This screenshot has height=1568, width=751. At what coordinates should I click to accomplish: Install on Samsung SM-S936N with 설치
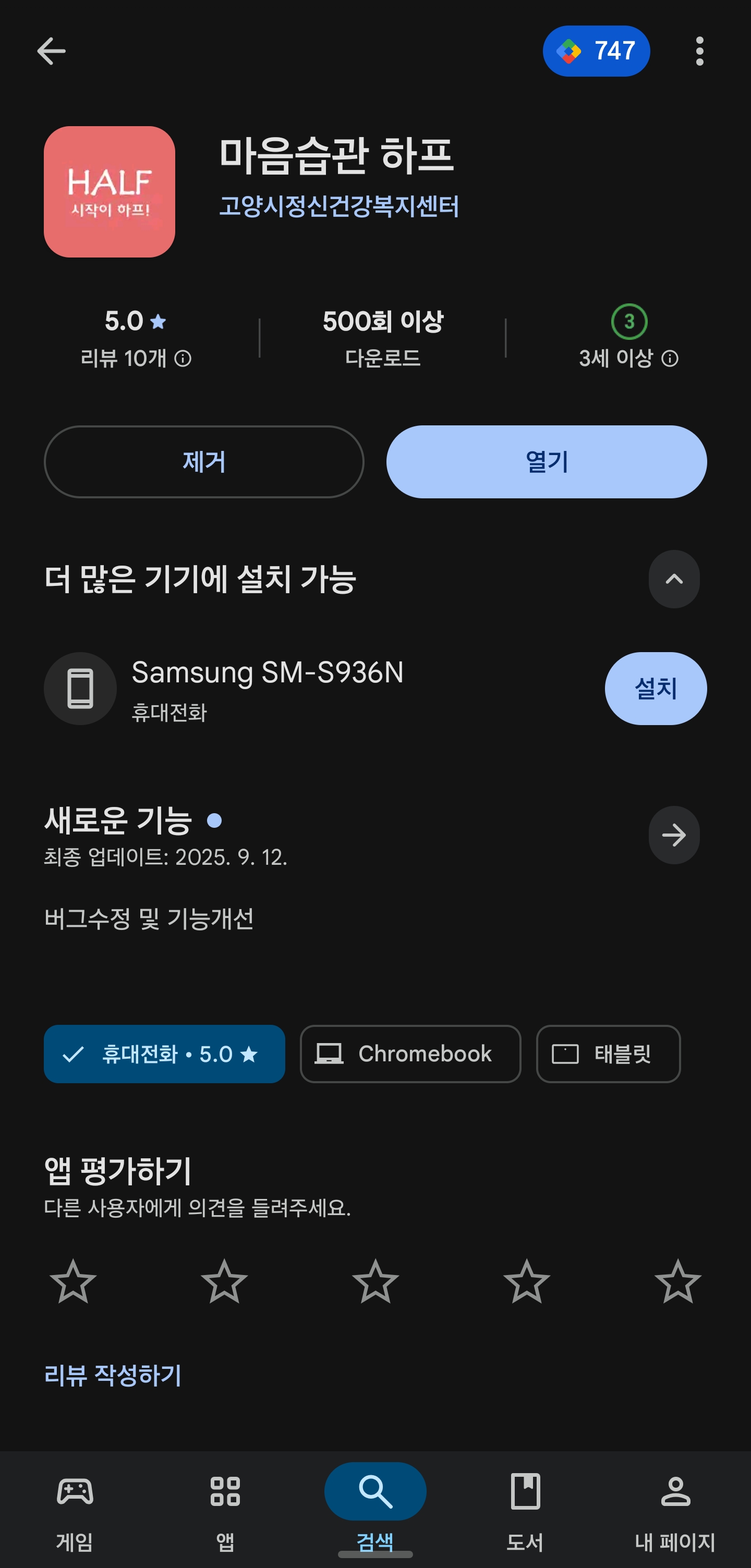(656, 689)
